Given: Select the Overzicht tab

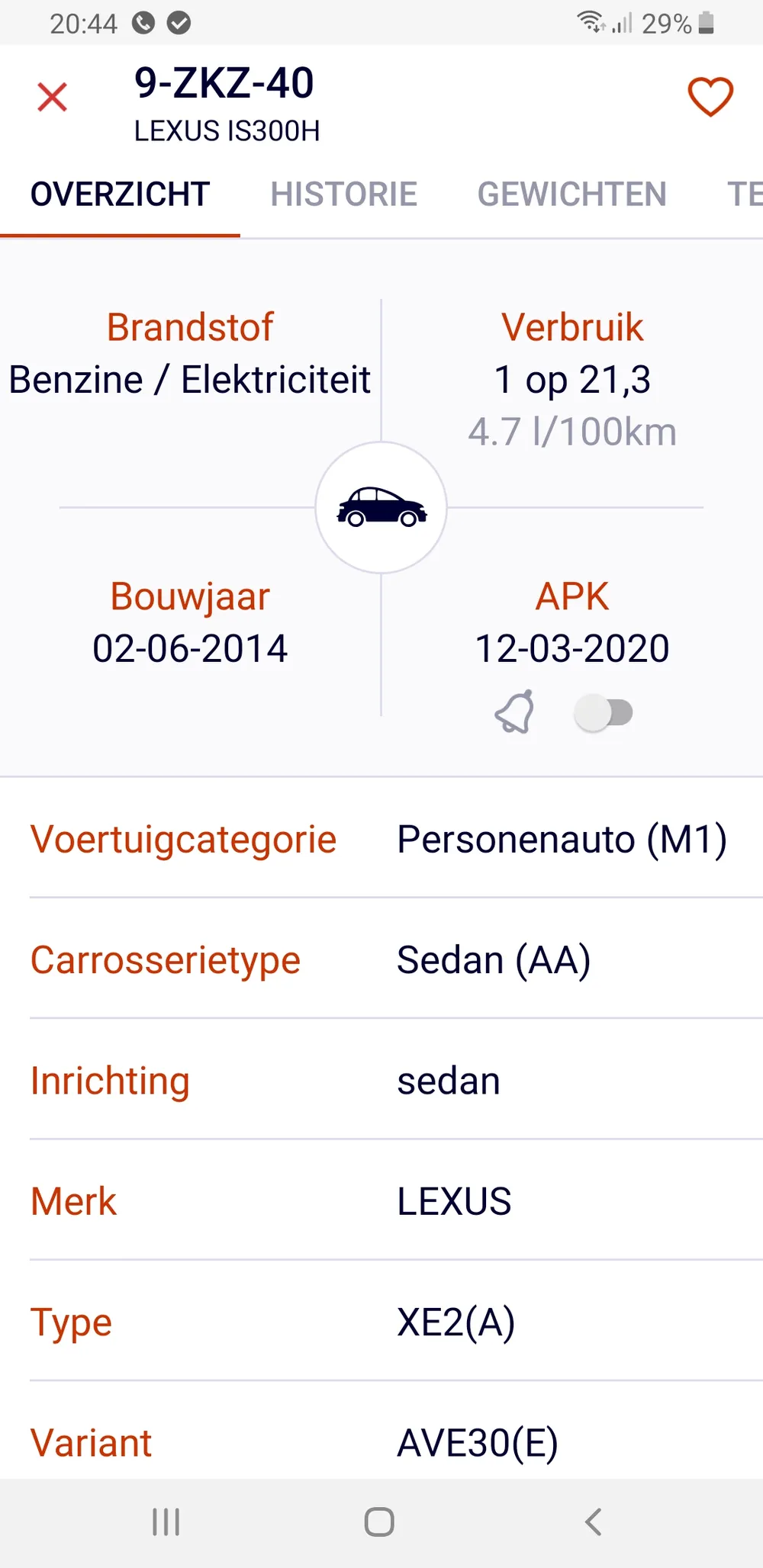Looking at the screenshot, I should coord(120,194).
